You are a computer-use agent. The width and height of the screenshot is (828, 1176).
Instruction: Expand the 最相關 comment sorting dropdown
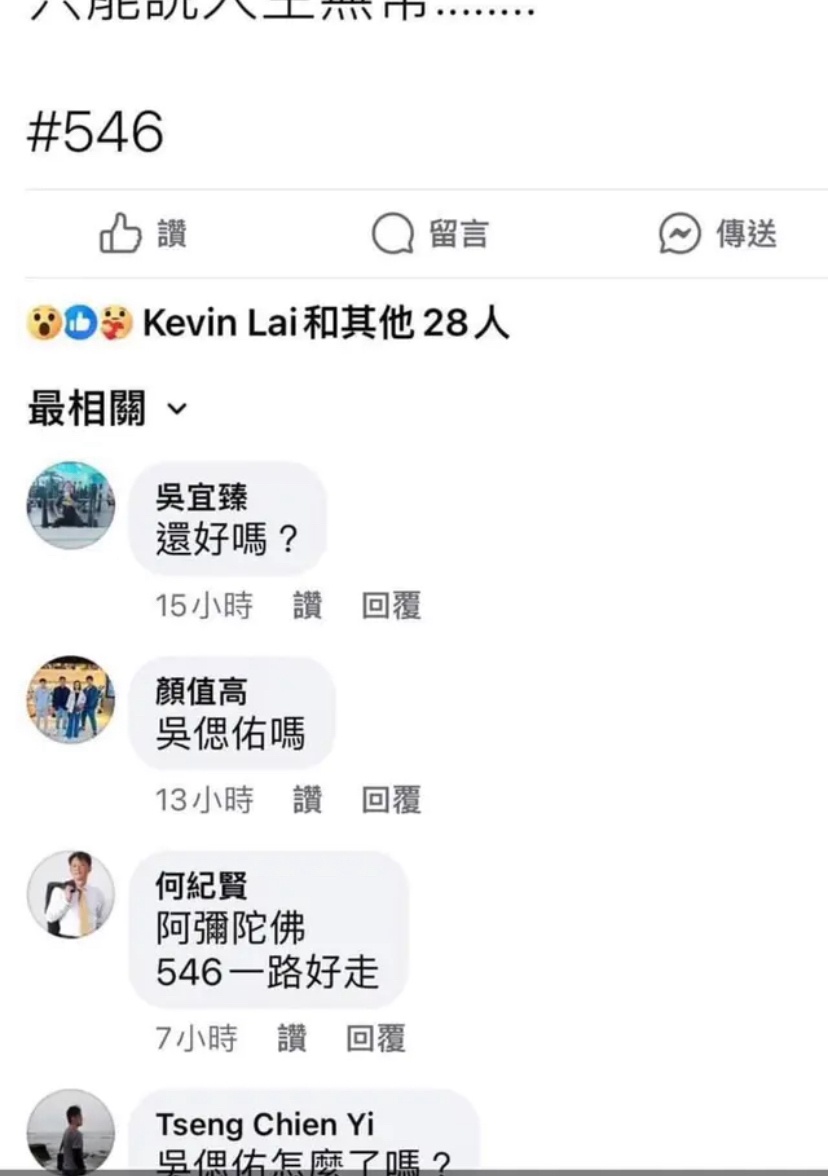coord(107,409)
